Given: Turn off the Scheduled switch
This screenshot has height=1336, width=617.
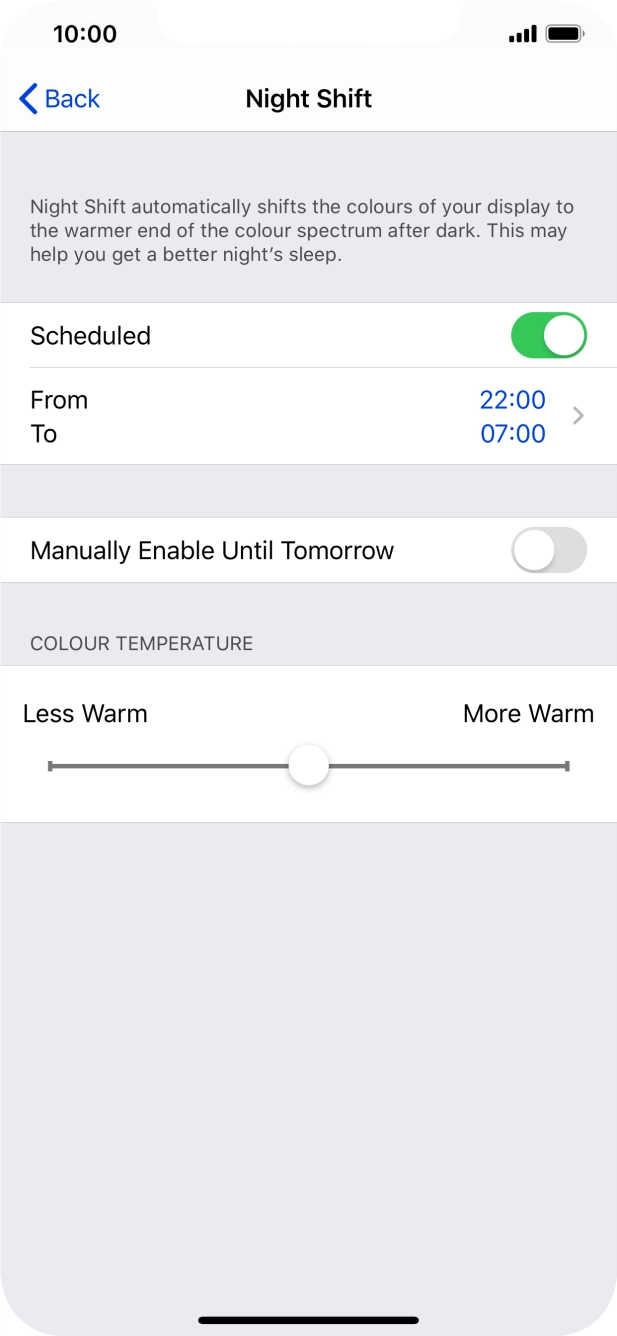Looking at the screenshot, I should click(548, 336).
